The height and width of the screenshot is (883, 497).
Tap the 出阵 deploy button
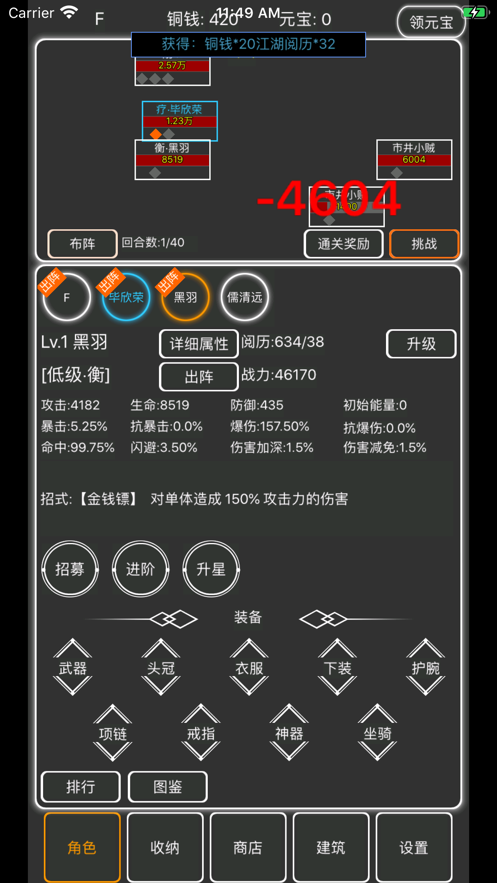[199, 377]
